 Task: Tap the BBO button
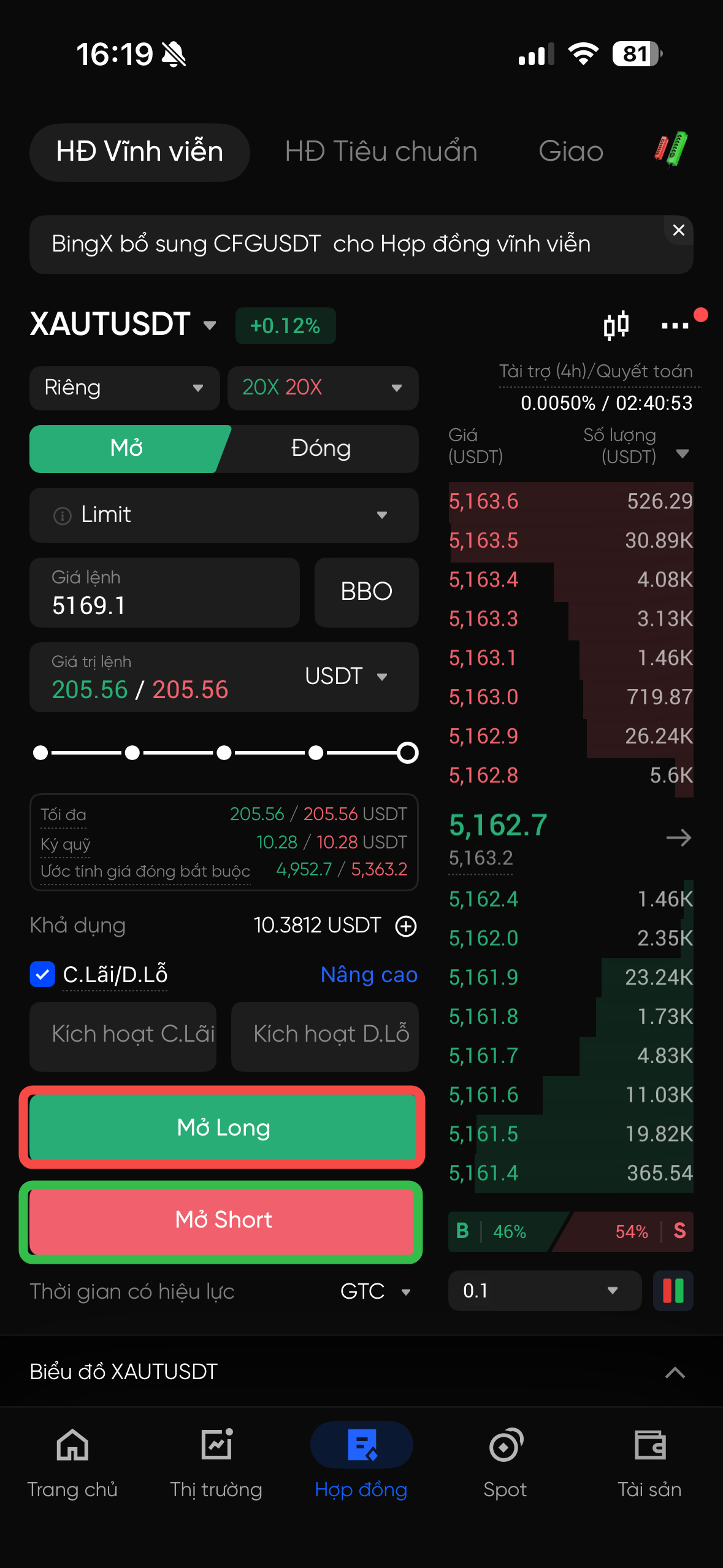point(366,592)
